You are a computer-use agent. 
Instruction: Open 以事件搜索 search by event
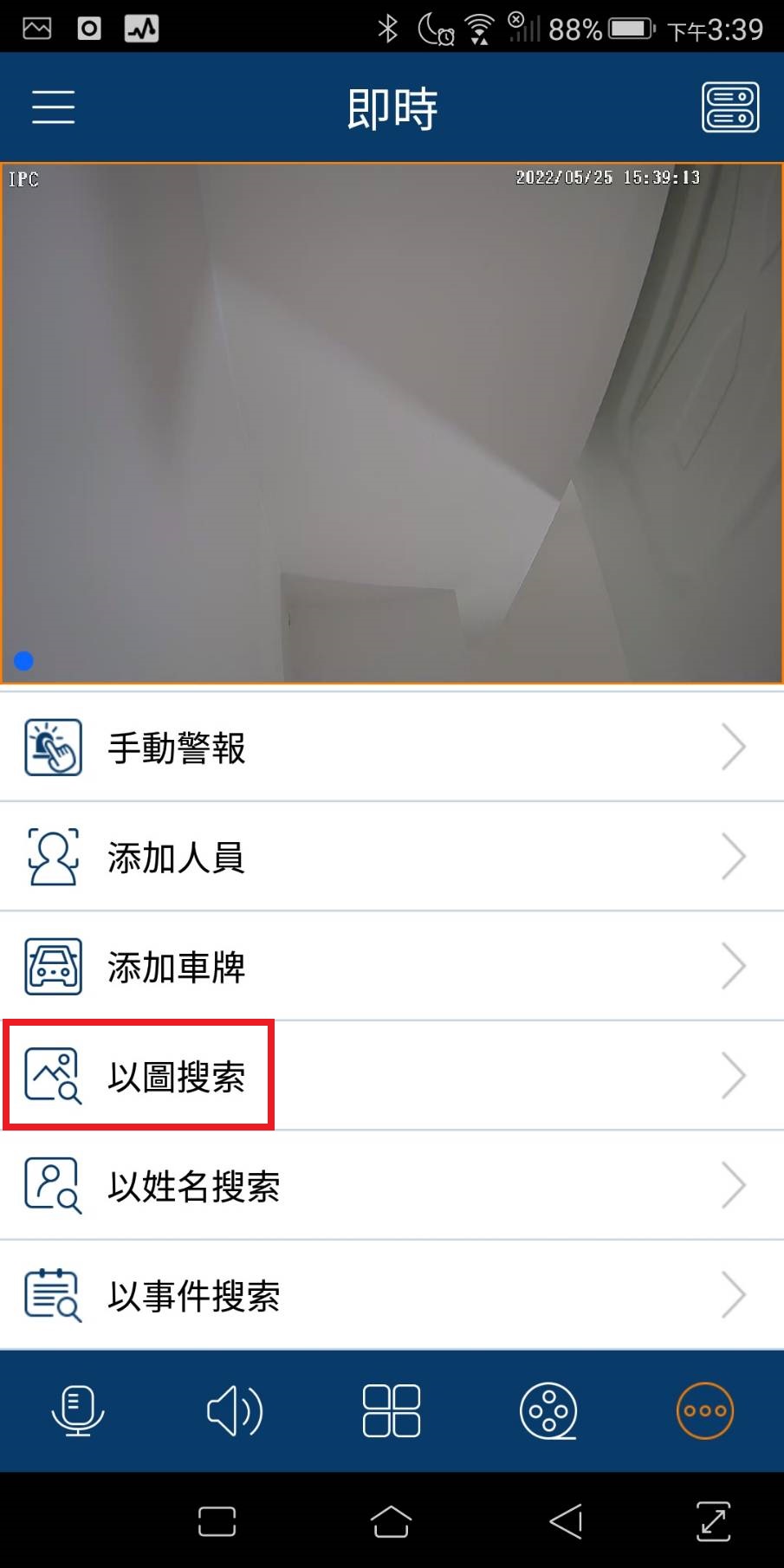click(392, 1295)
